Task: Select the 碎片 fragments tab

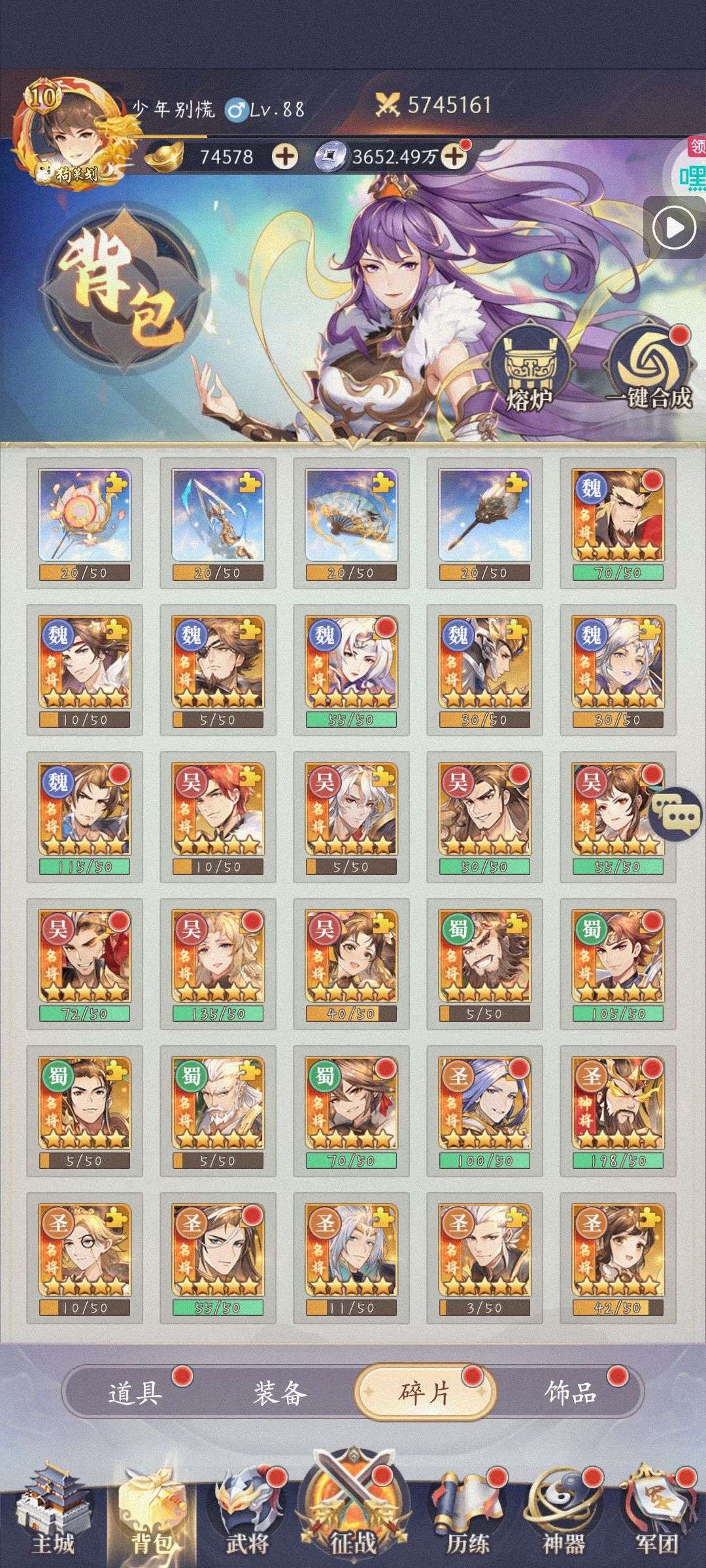Action: [x=425, y=1392]
